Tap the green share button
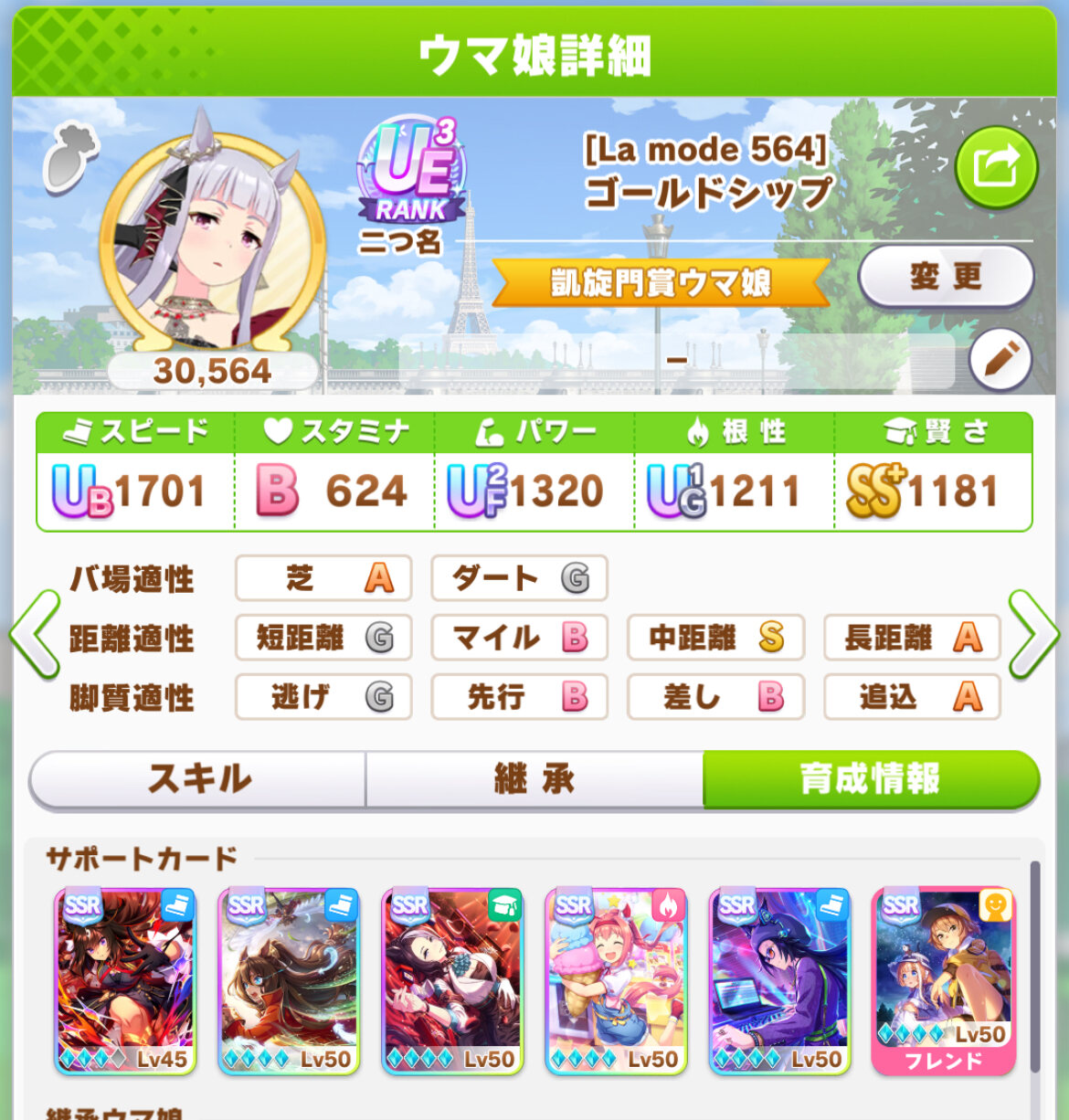 click(996, 168)
